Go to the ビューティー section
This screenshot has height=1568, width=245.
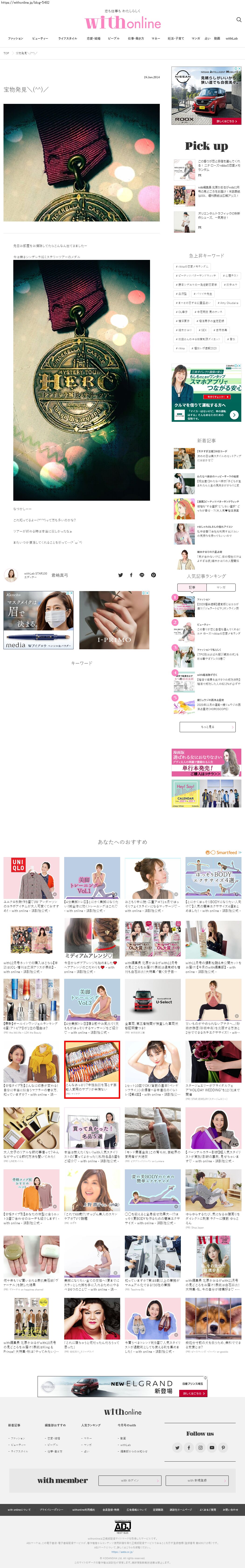coord(40,38)
